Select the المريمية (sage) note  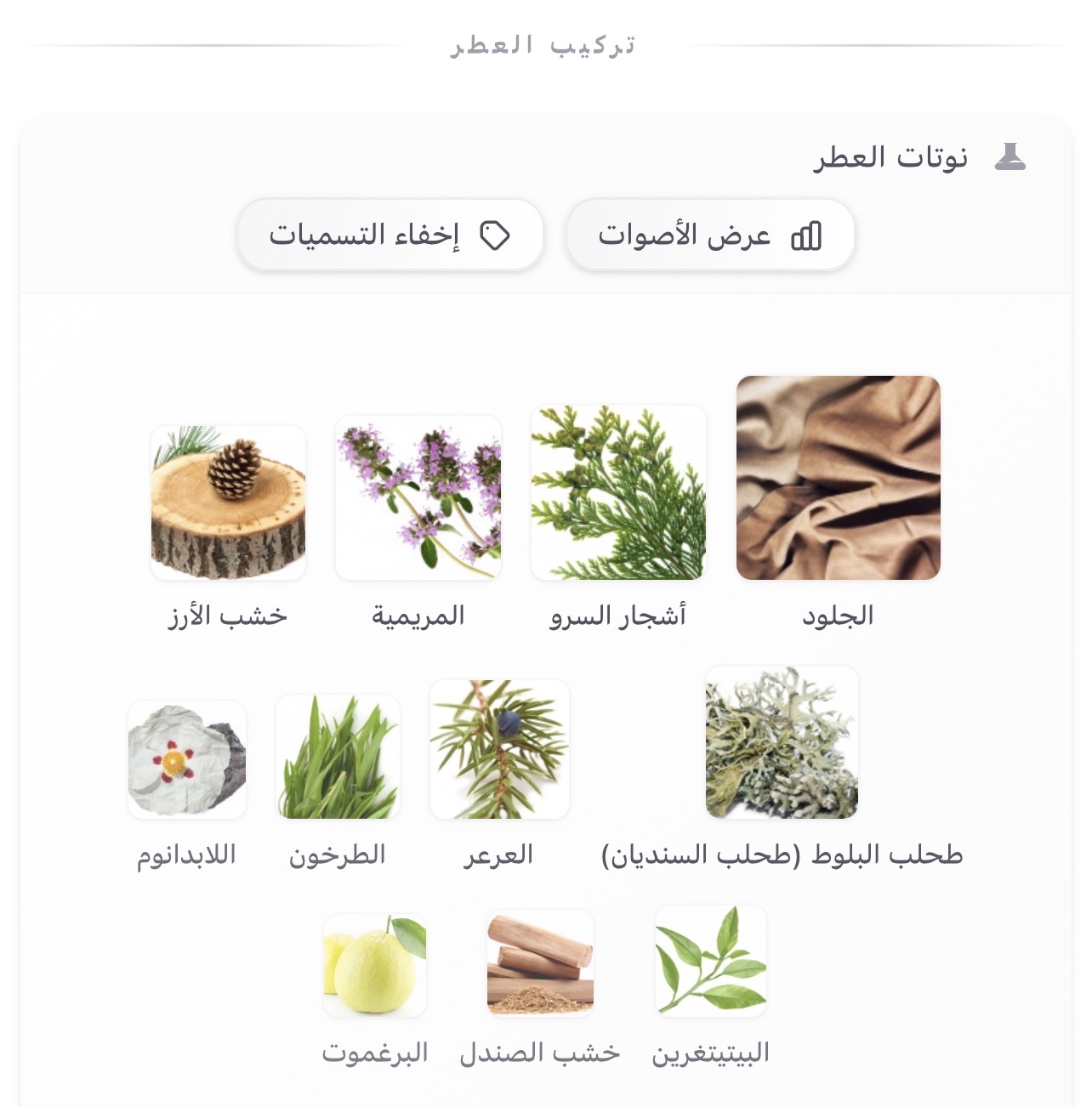pyautogui.click(x=418, y=498)
